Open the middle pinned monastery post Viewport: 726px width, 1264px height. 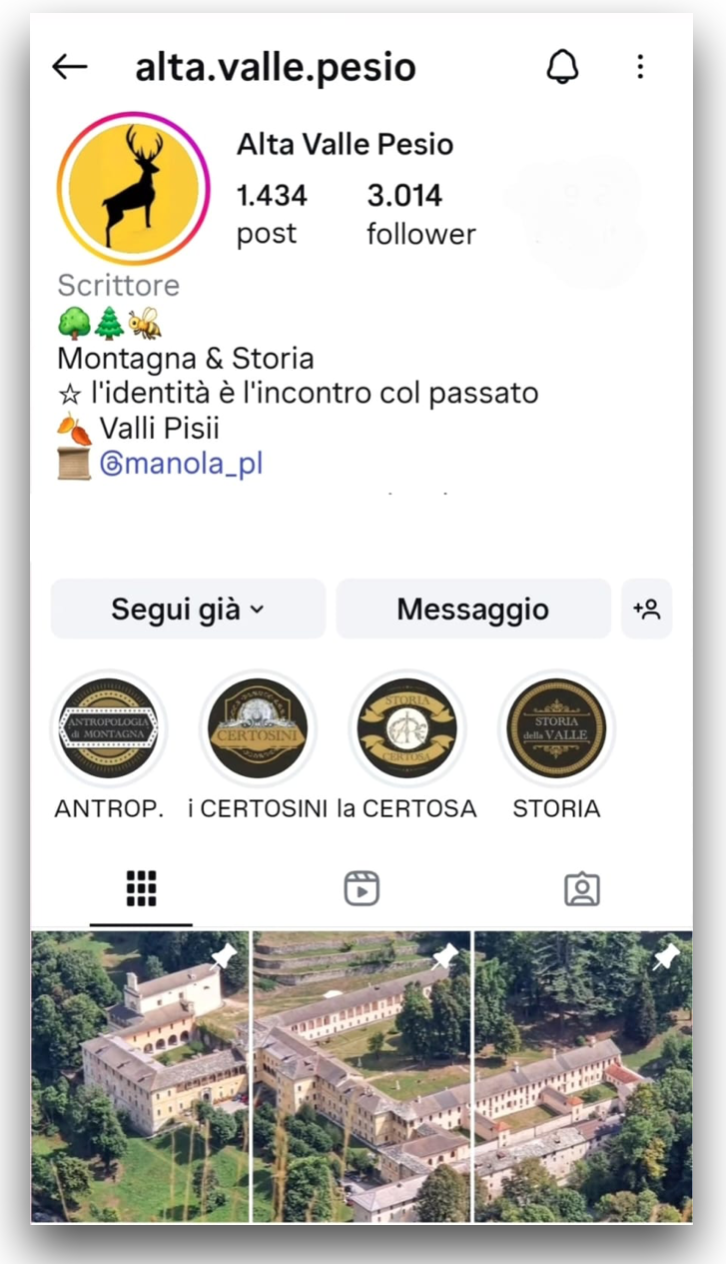click(x=361, y=1076)
